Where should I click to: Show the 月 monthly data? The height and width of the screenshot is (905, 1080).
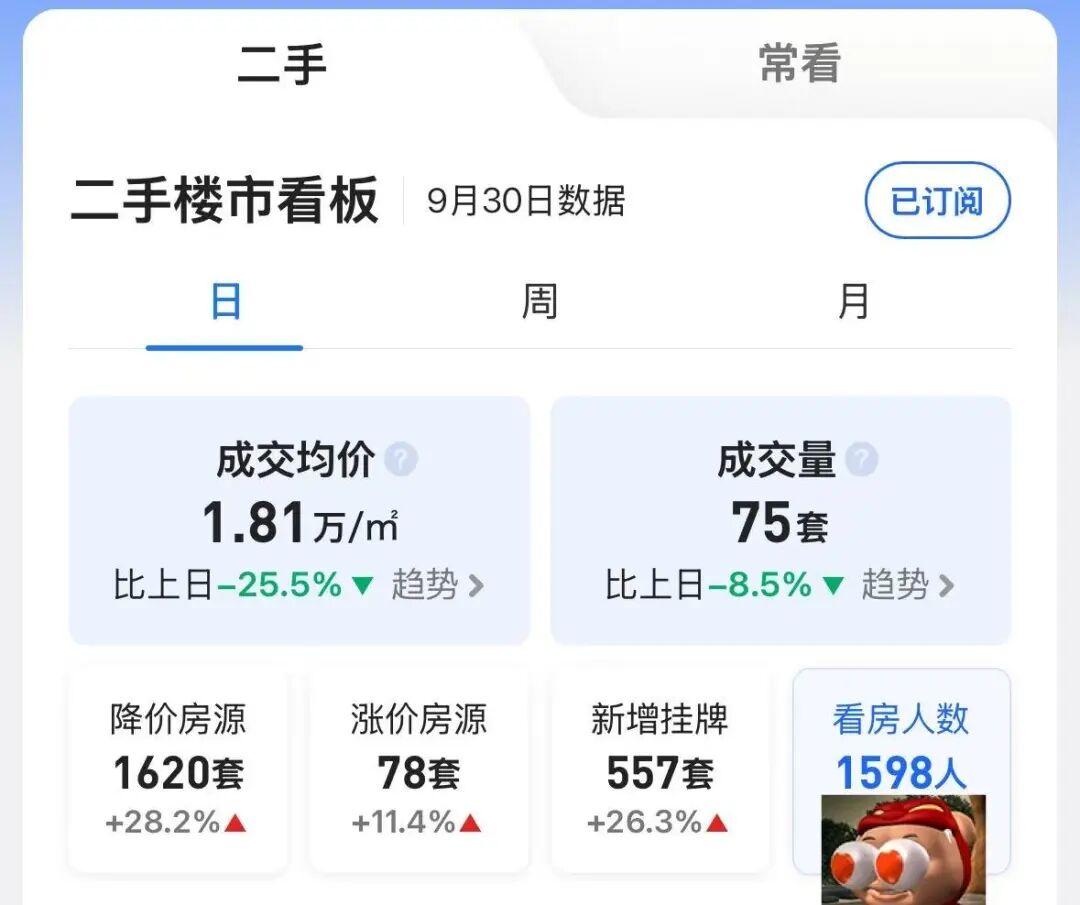[x=853, y=302]
